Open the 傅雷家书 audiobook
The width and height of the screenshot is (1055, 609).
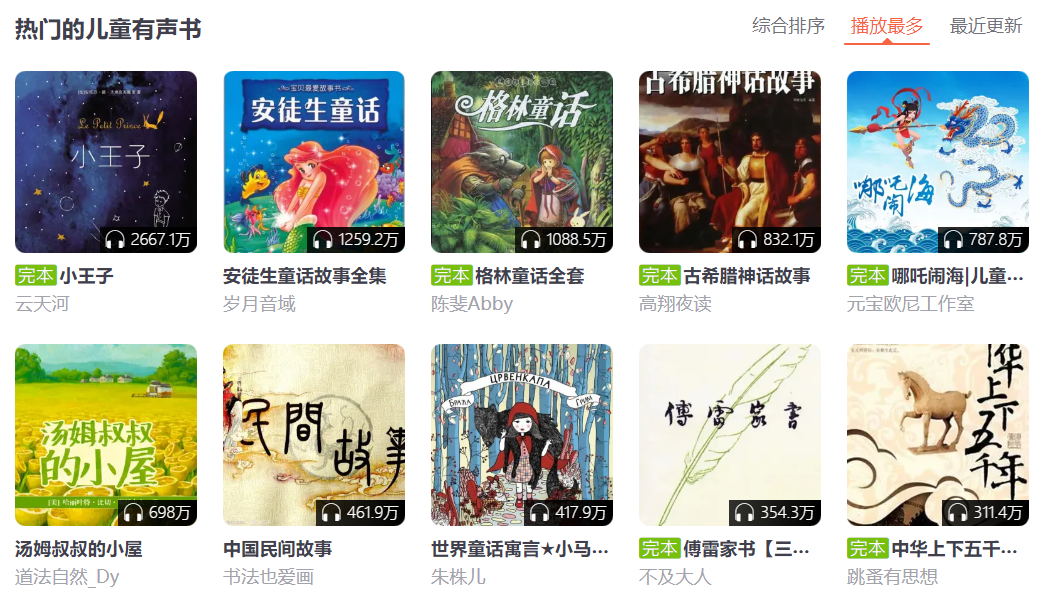[730, 435]
